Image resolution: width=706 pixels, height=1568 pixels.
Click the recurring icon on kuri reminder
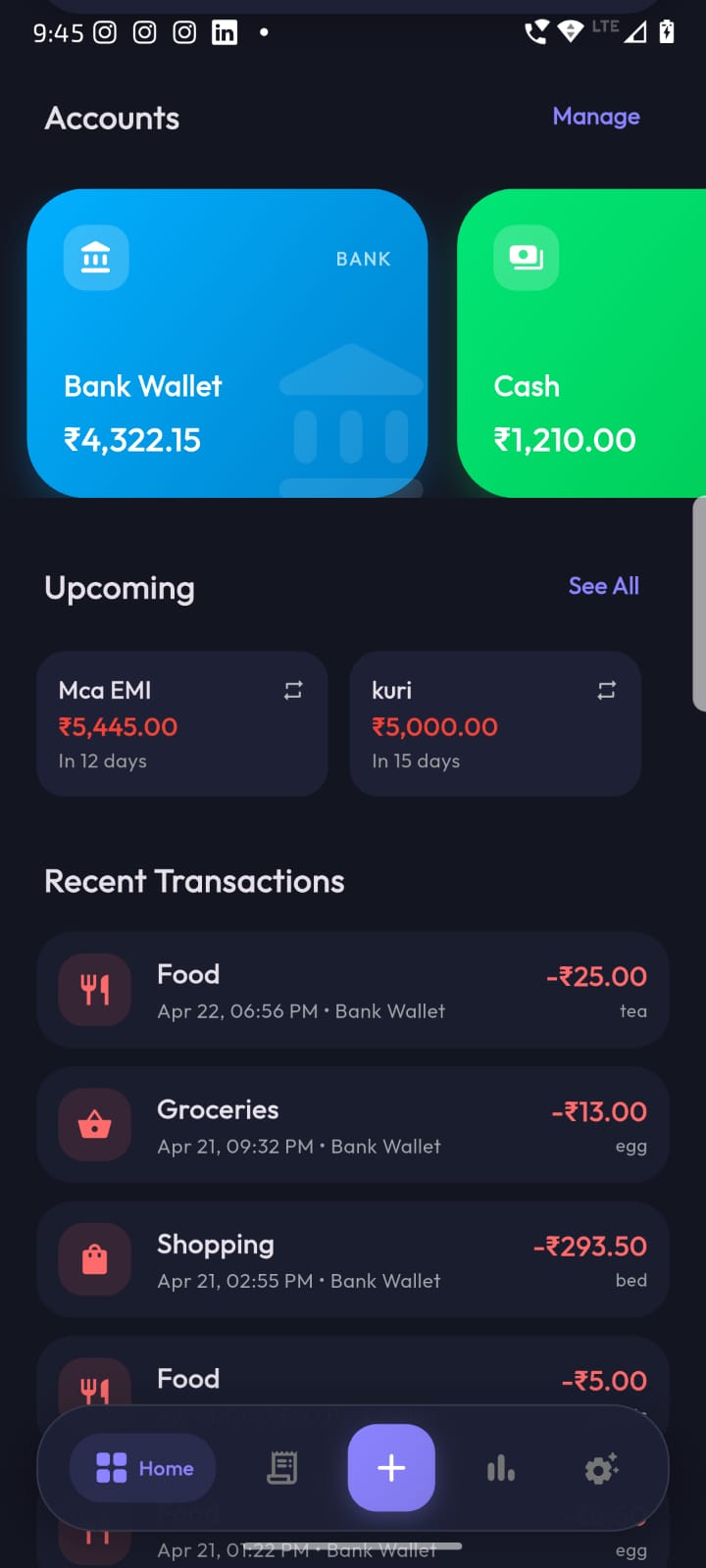click(x=606, y=690)
